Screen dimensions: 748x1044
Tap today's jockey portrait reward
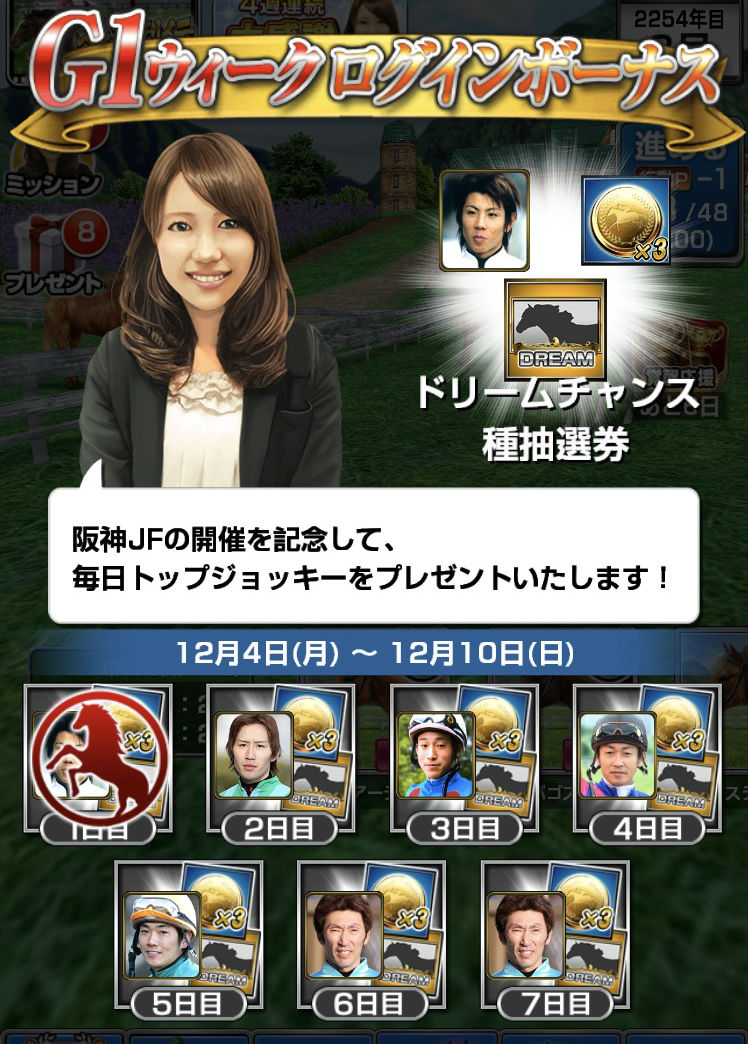pos(484,220)
